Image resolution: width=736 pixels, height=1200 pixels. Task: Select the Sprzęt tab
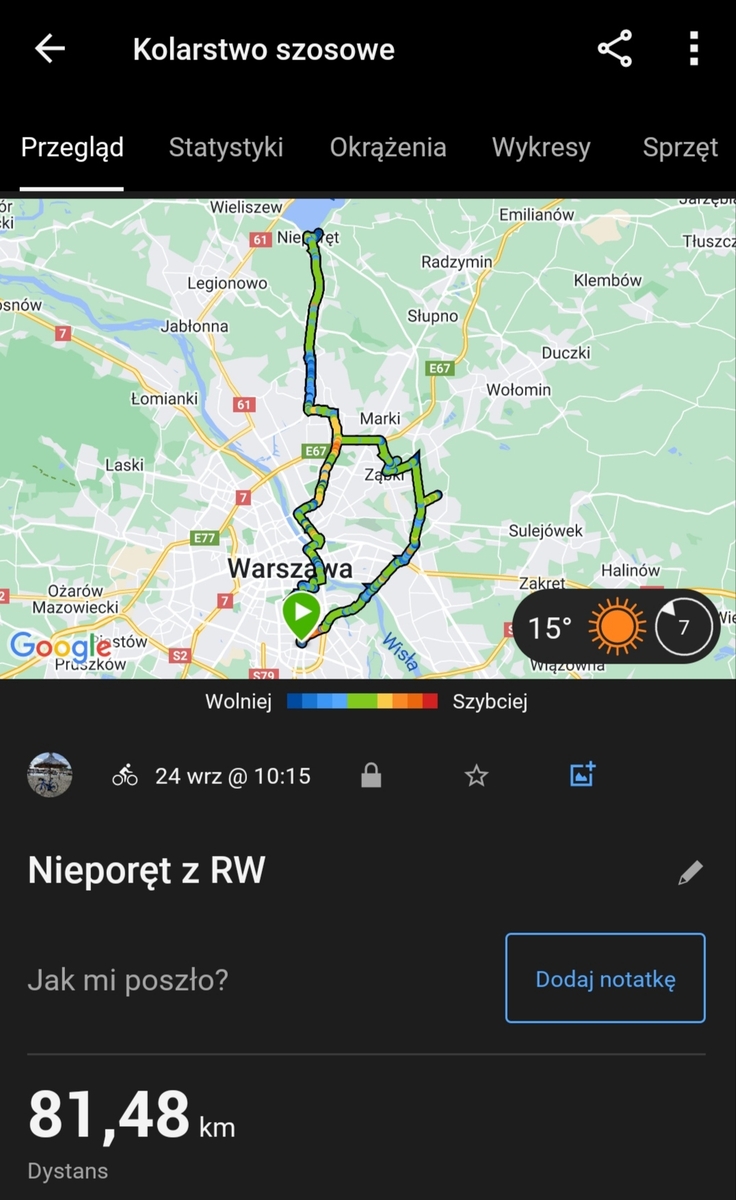(680, 147)
